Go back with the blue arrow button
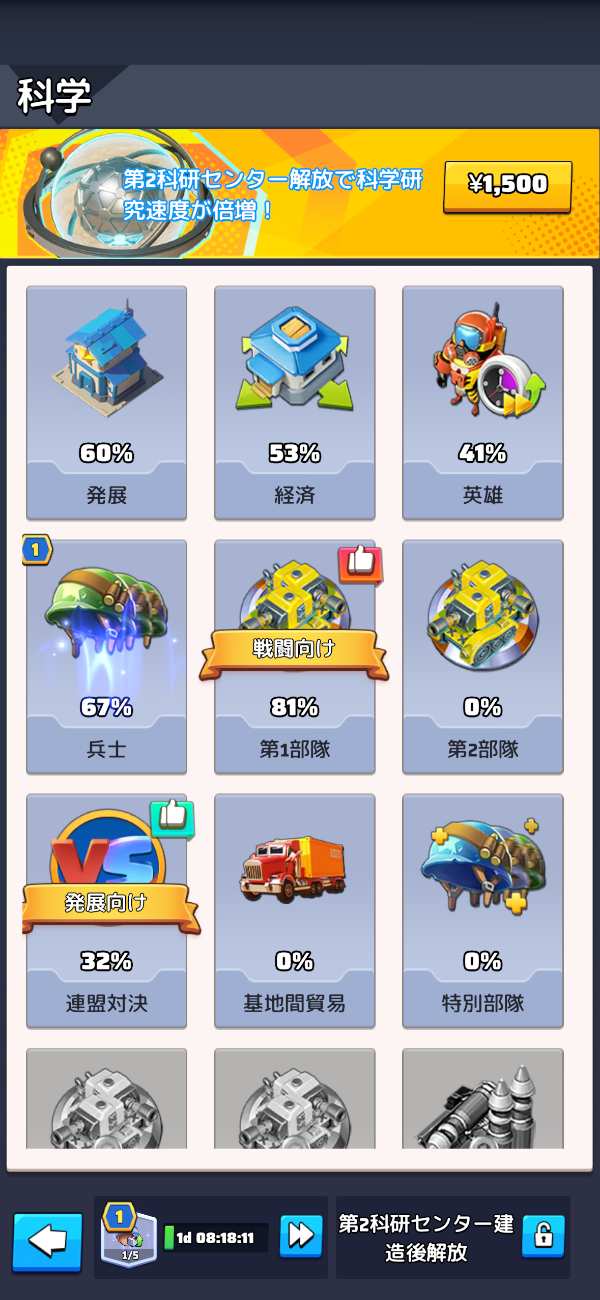The width and height of the screenshot is (600, 1300). pos(48,1241)
